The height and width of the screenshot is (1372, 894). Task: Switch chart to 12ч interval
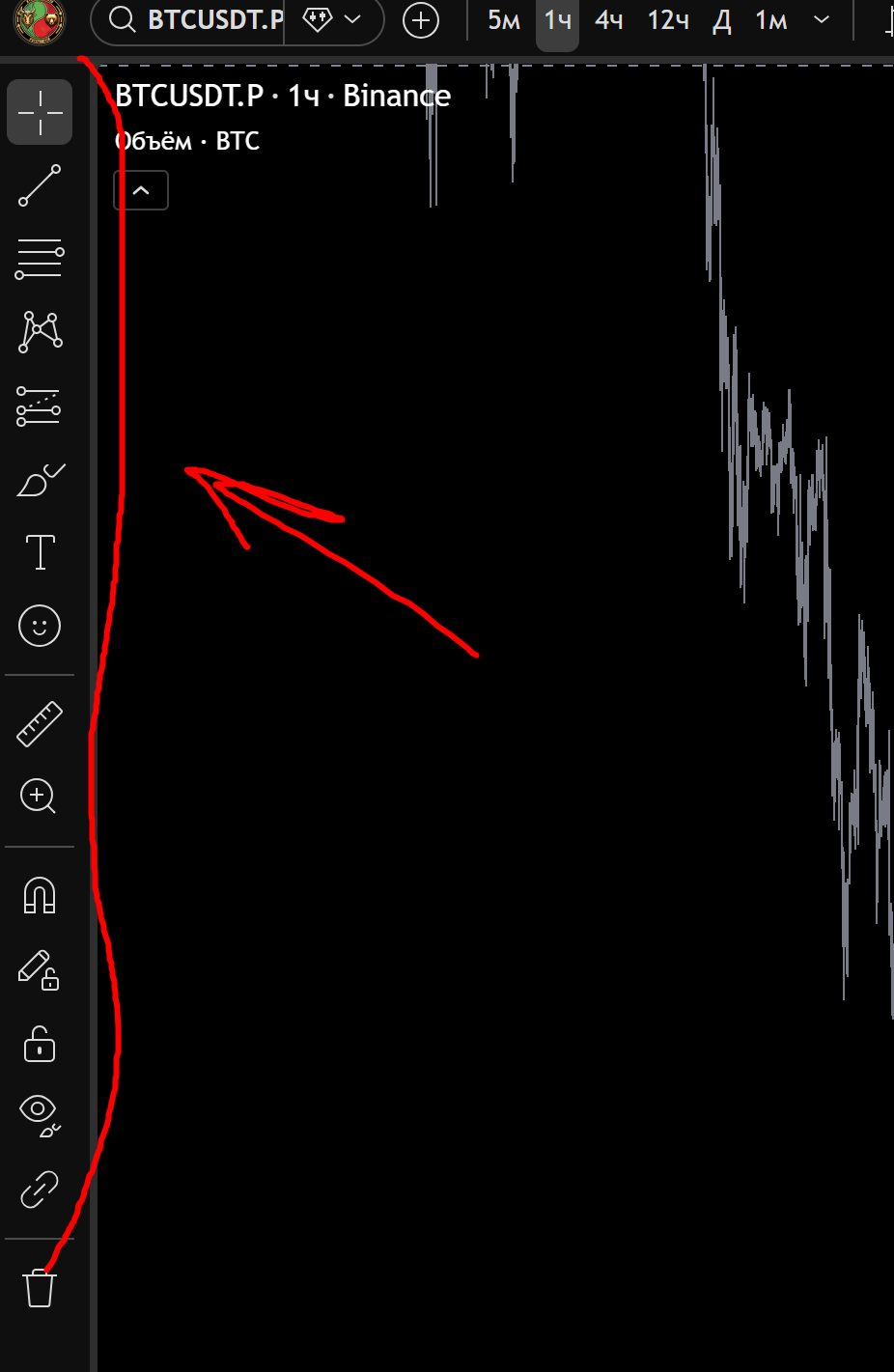tap(668, 20)
